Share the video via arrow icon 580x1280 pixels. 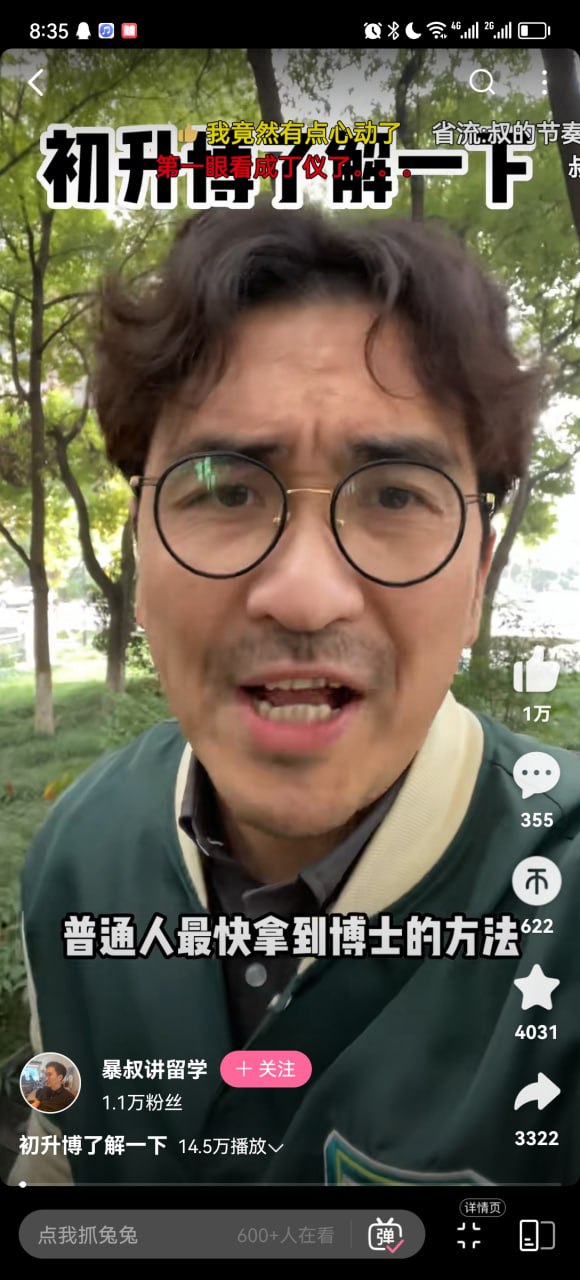coord(536,1092)
